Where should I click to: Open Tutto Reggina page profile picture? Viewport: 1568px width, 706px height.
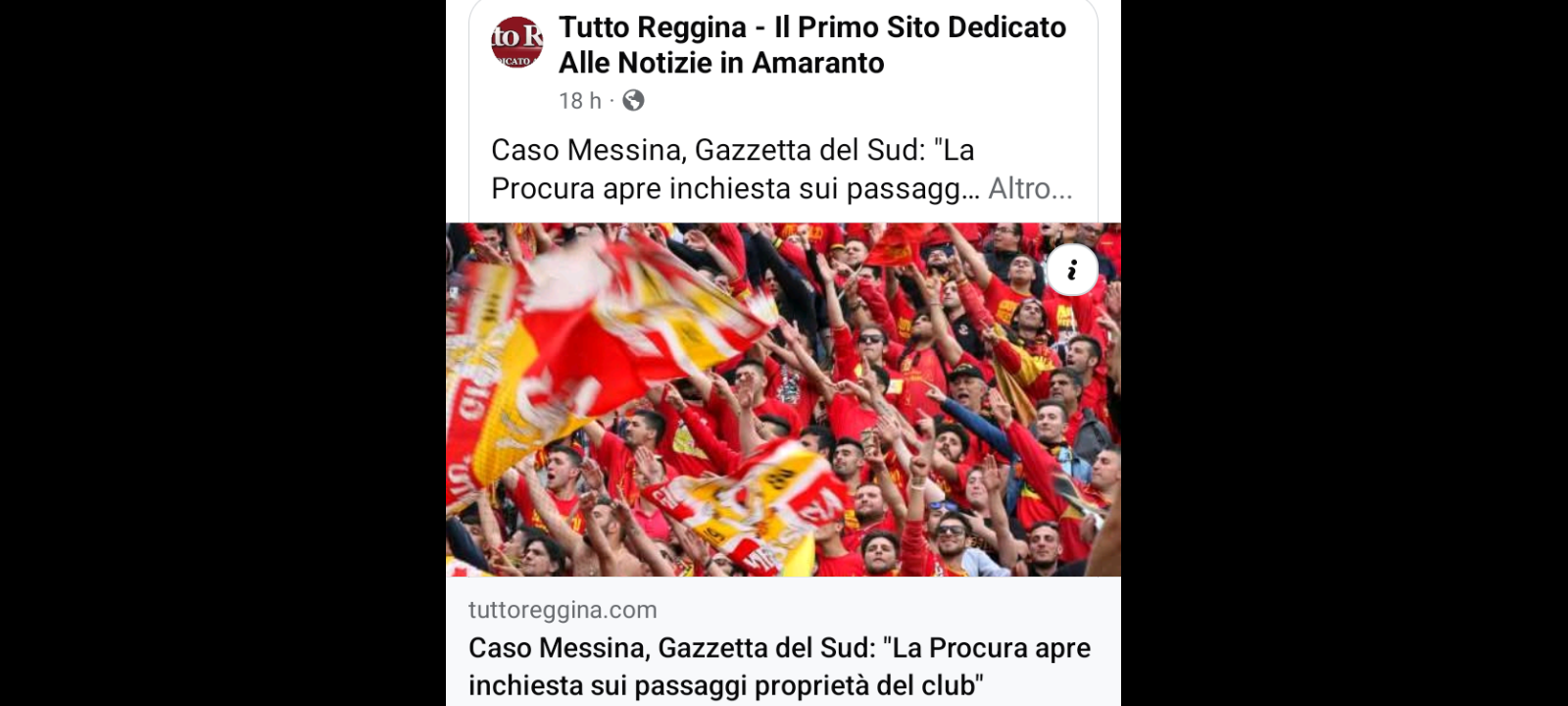click(516, 42)
